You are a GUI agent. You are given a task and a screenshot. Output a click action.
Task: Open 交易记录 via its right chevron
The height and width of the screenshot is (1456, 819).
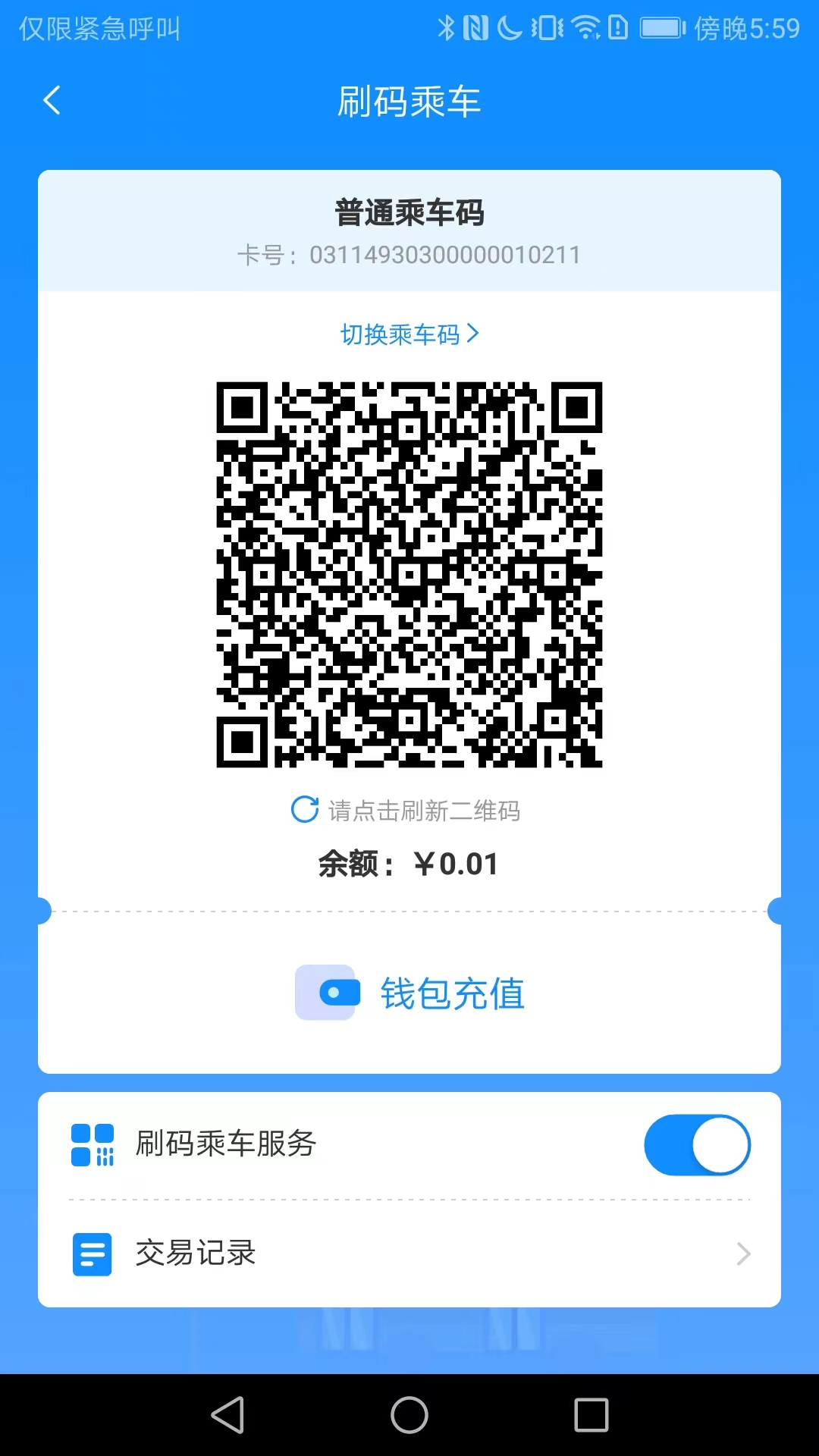tap(744, 1254)
